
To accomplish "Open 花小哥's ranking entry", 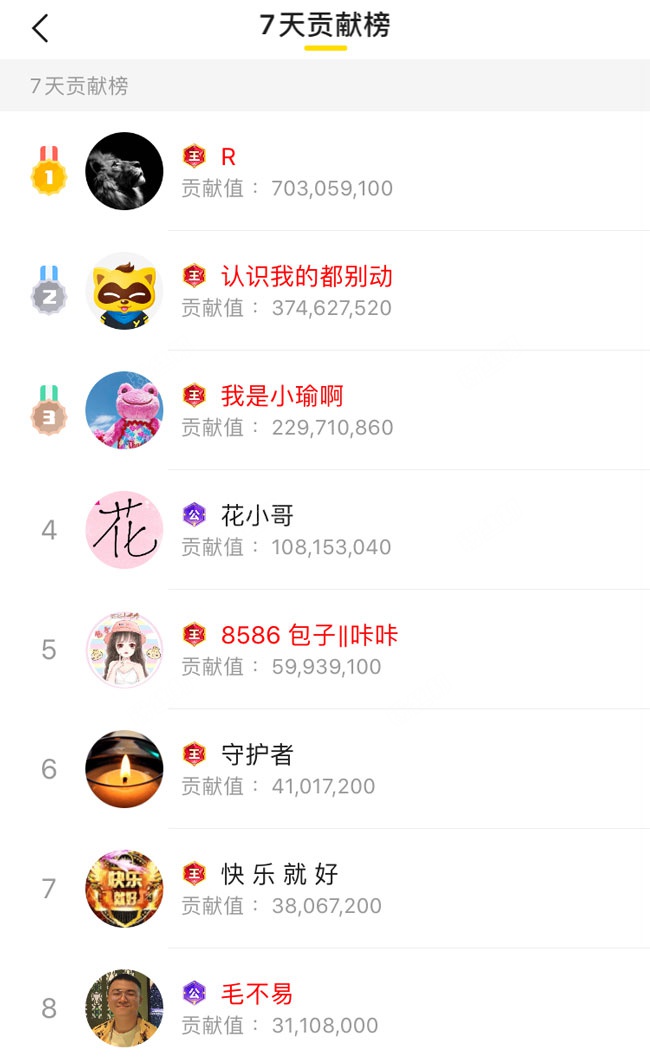I will (x=325, y=530).
